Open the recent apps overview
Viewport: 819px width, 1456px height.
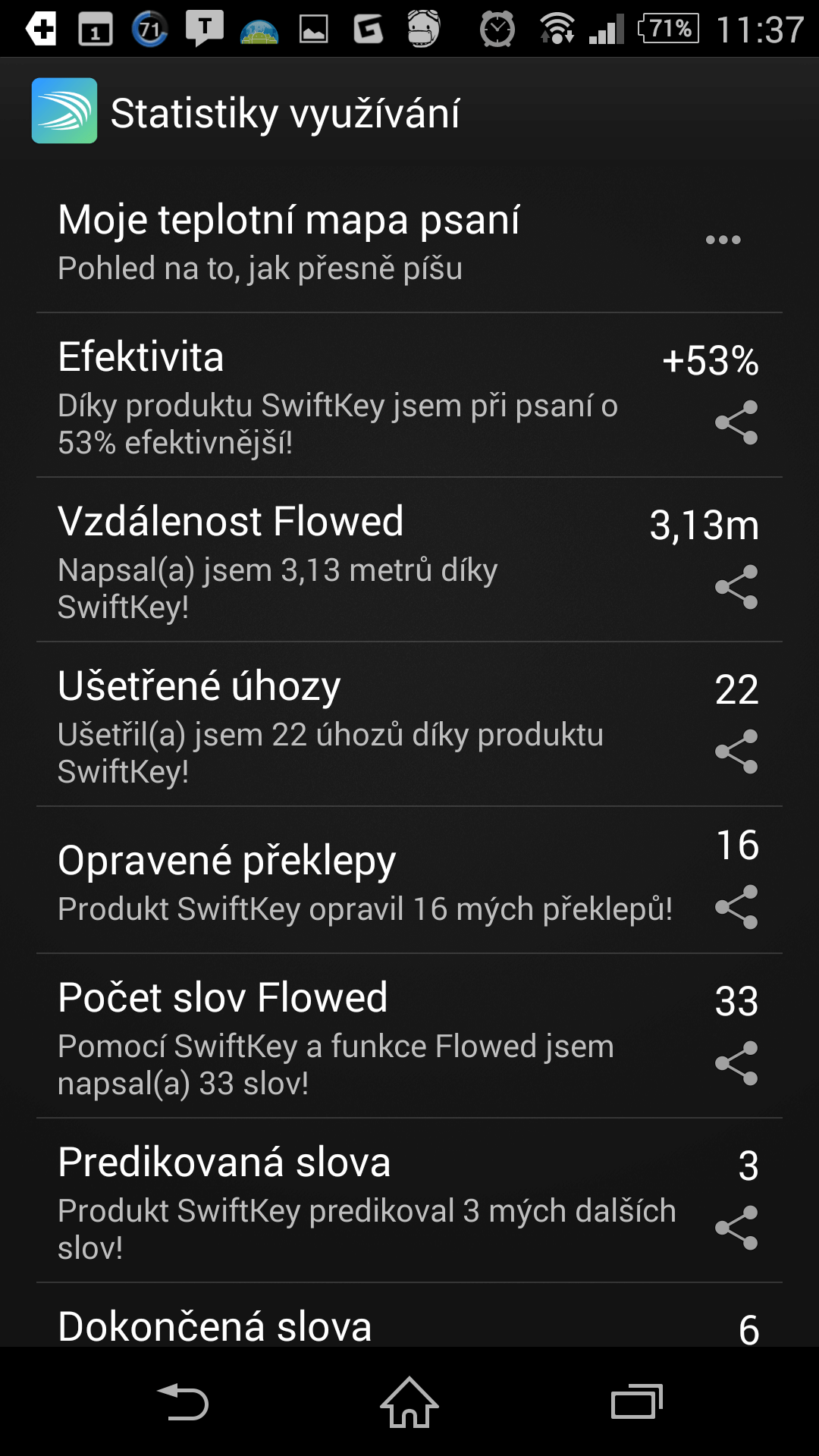pos(637,1401)
